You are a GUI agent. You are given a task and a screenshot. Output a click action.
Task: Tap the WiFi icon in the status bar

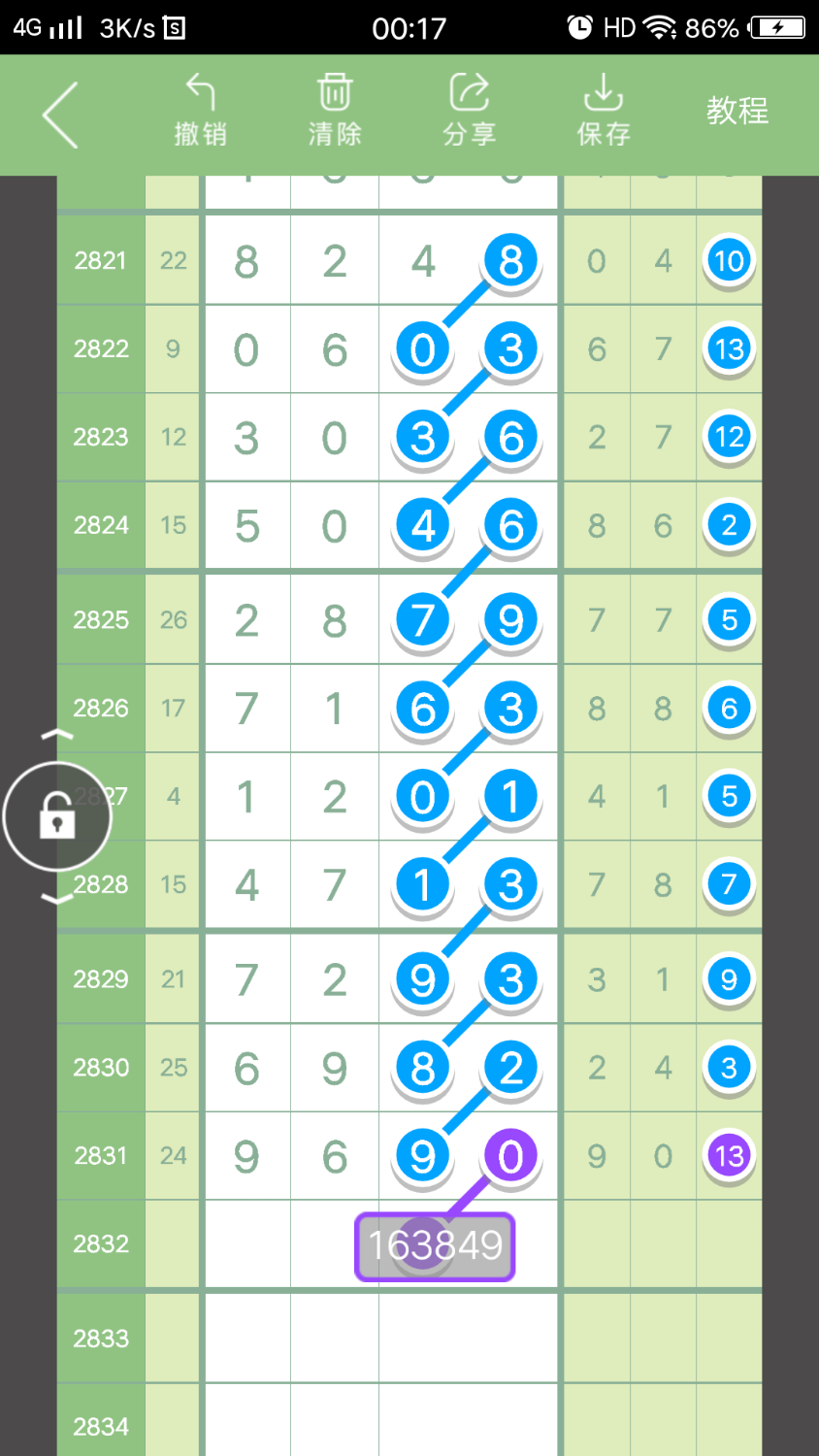click(x=661, y=27)
